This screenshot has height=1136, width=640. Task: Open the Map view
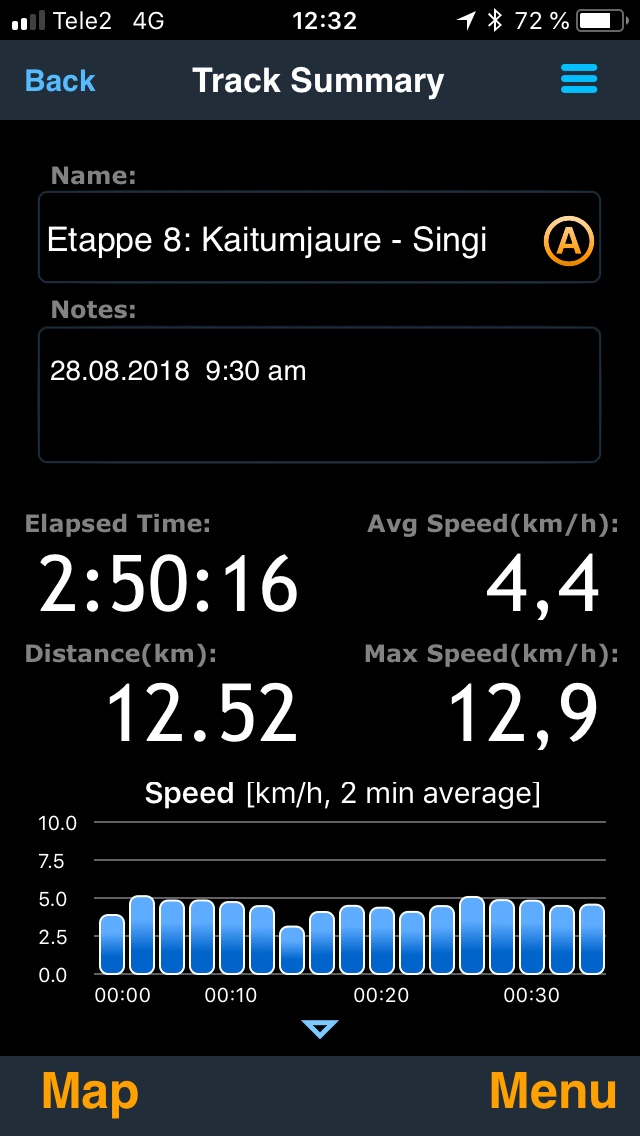coord(90,1092)
